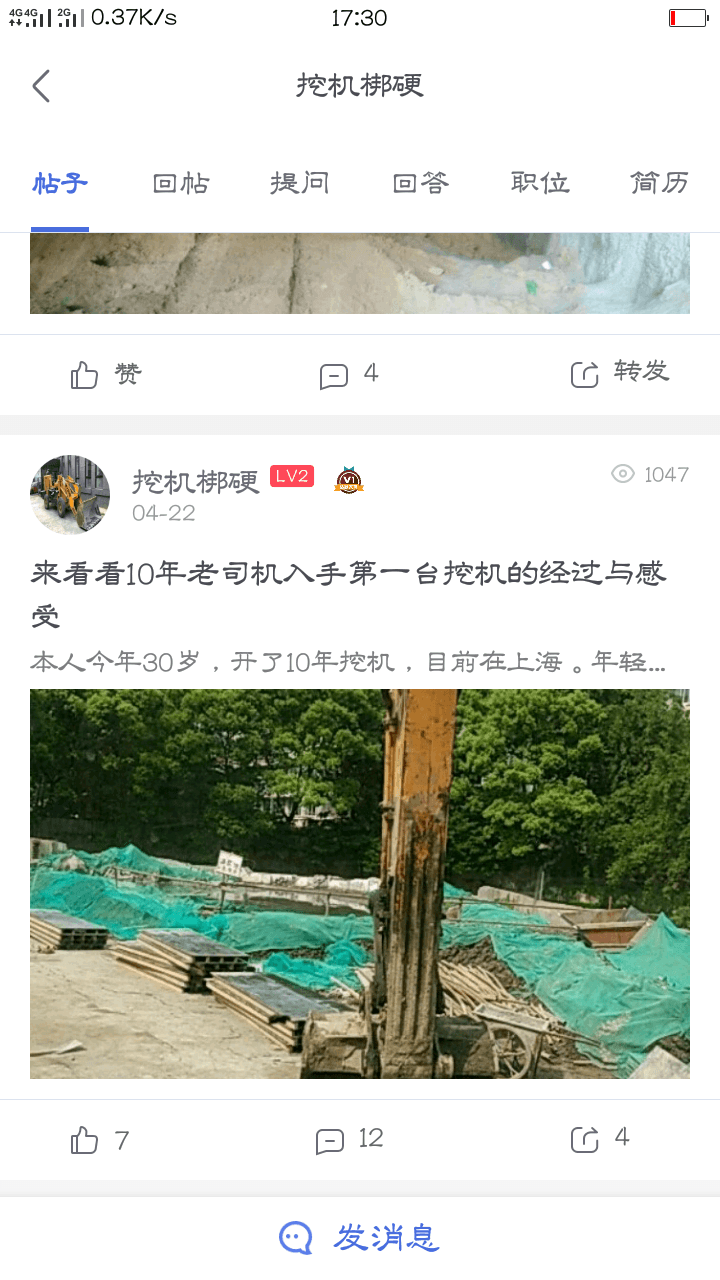This screenshot has height=1280, width=720.
Task: Share the post via 转发
Action: 619,373
